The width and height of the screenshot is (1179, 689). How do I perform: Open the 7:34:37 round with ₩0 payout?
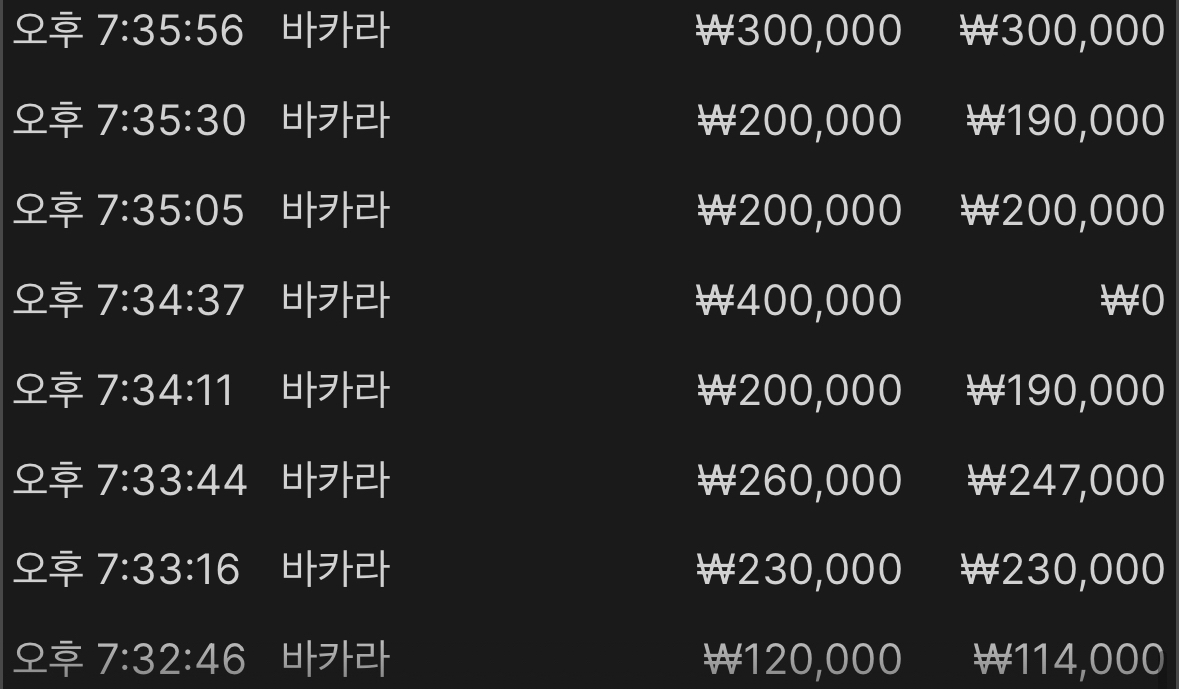(x=588, y=300)
